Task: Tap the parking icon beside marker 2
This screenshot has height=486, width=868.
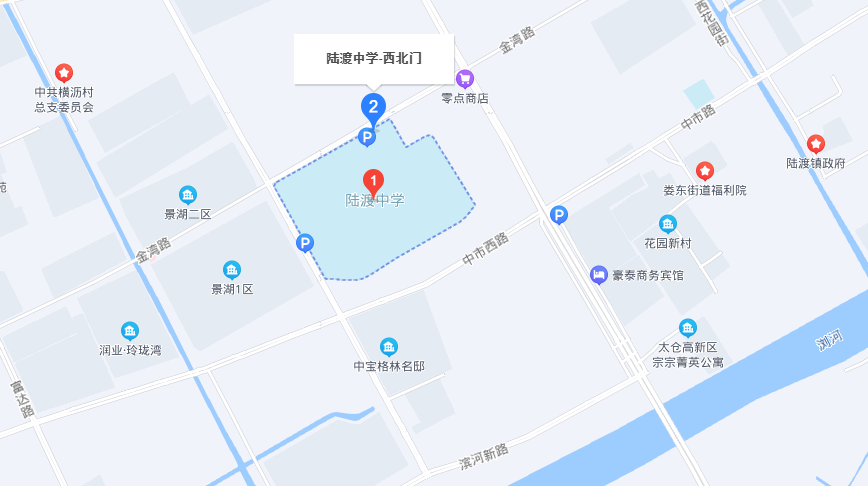Action: coord(366,137)
